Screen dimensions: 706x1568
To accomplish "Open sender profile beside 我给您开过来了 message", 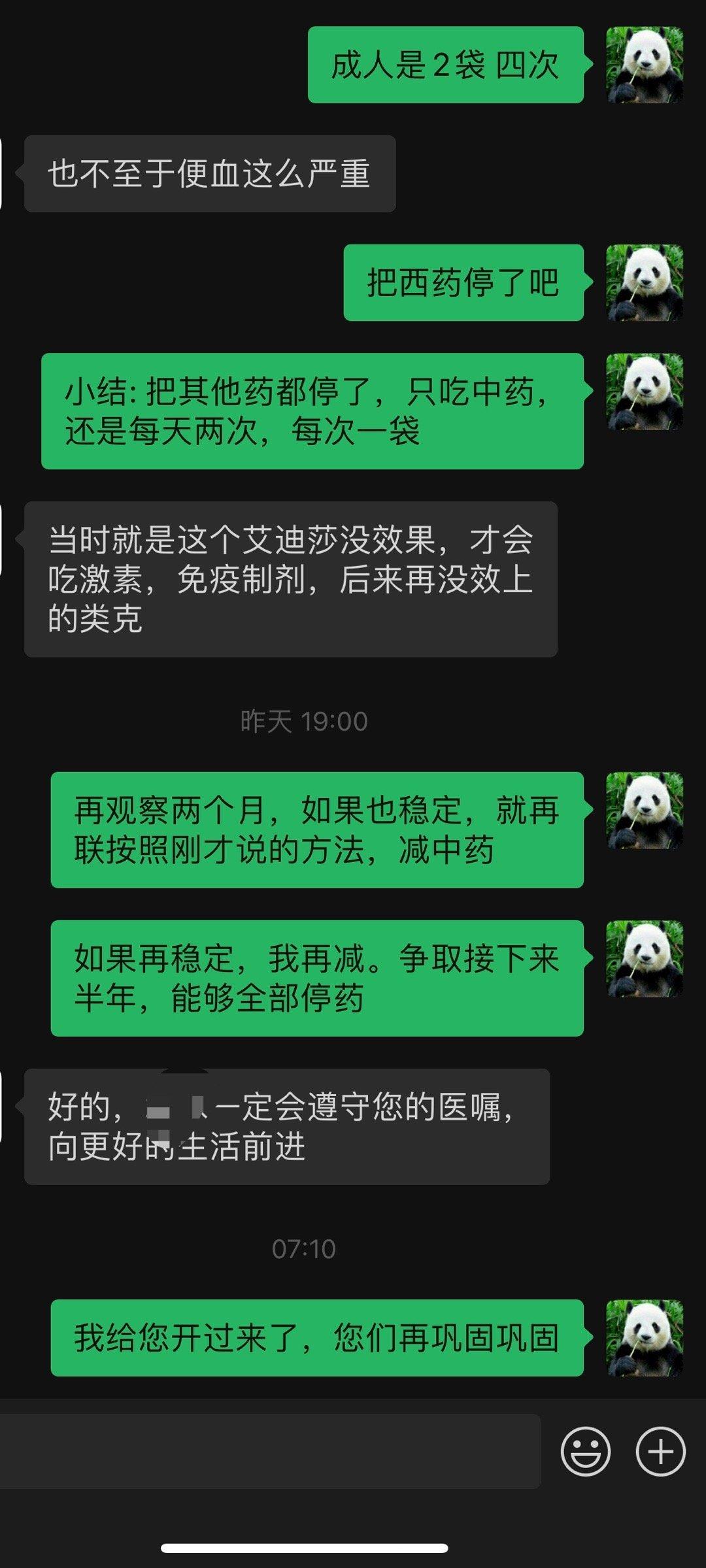I will coord(645,1337).
